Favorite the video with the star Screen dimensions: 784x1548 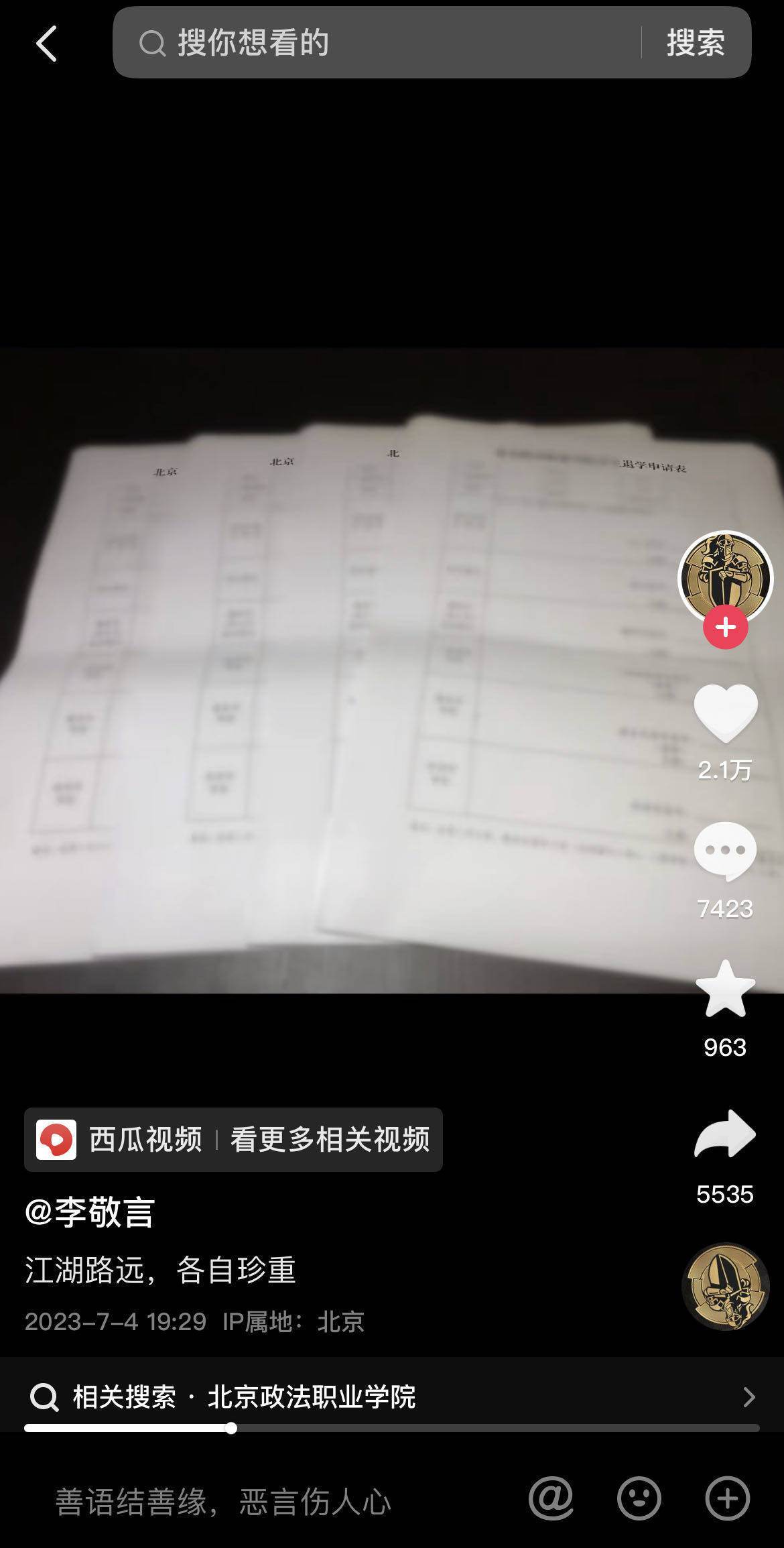point(725,990)
